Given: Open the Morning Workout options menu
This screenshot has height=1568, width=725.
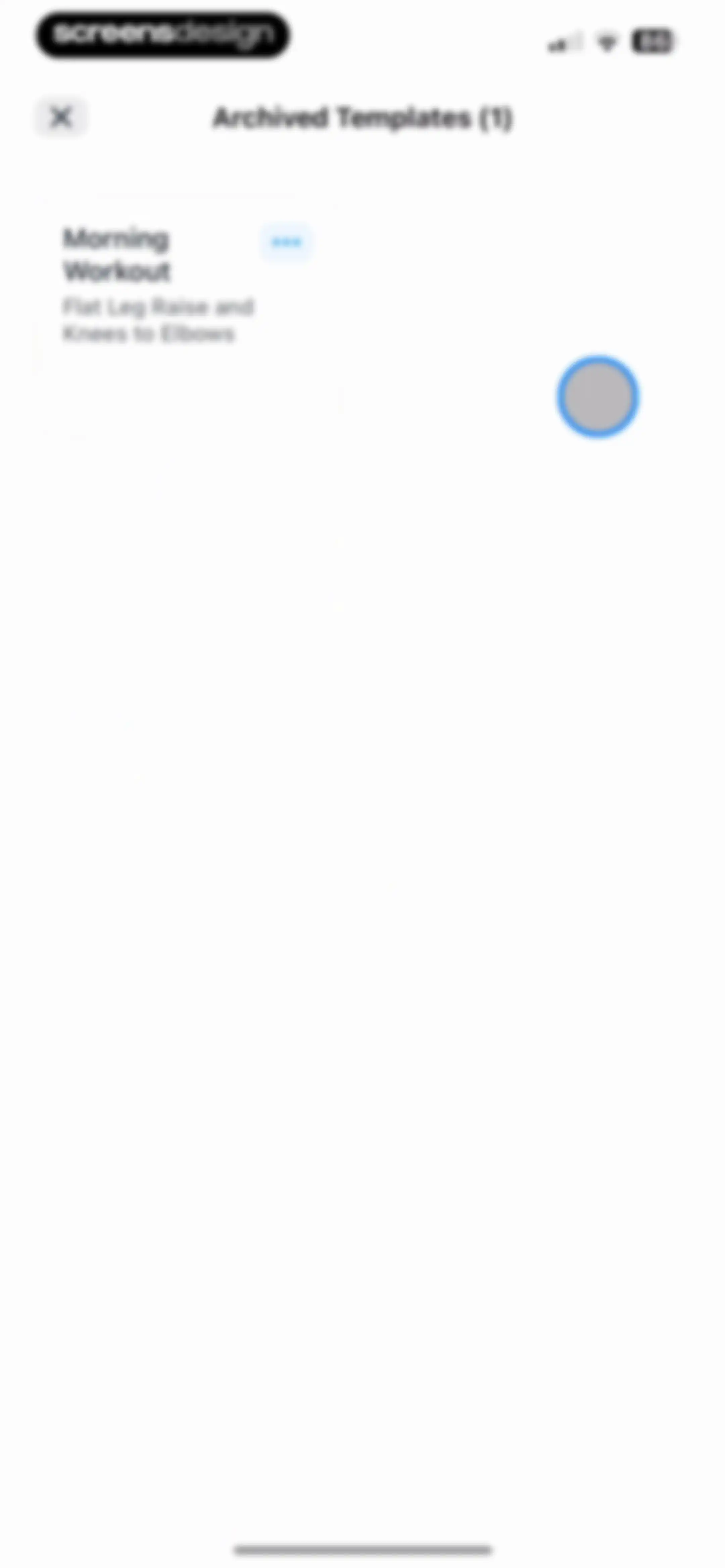Looking at the screenshot, I should click(286, 242).
